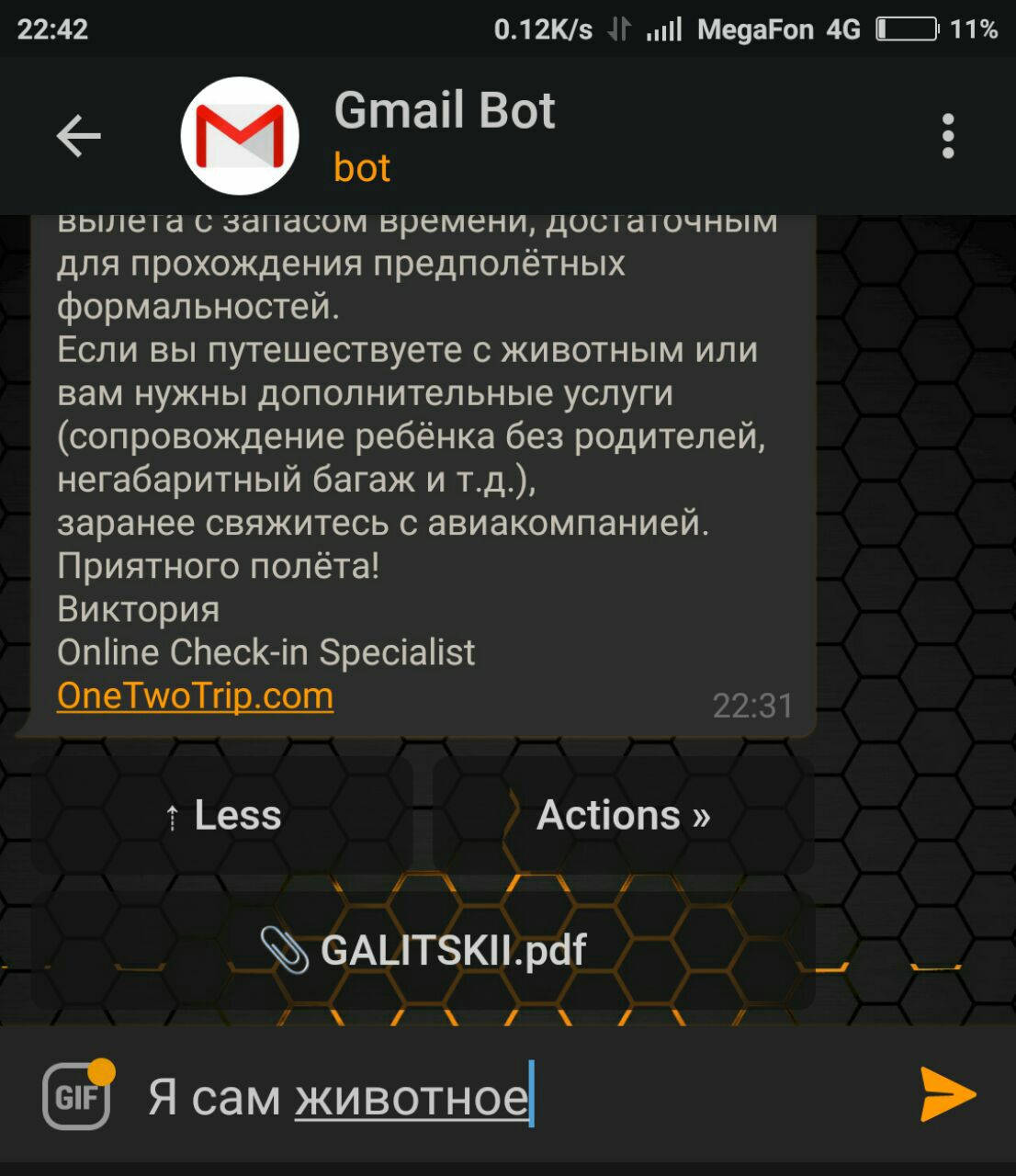Open the GALITSKII.pdf attachment
Image resolution: width=1016 pixels, height=1176 pixels.
(423, 950)
